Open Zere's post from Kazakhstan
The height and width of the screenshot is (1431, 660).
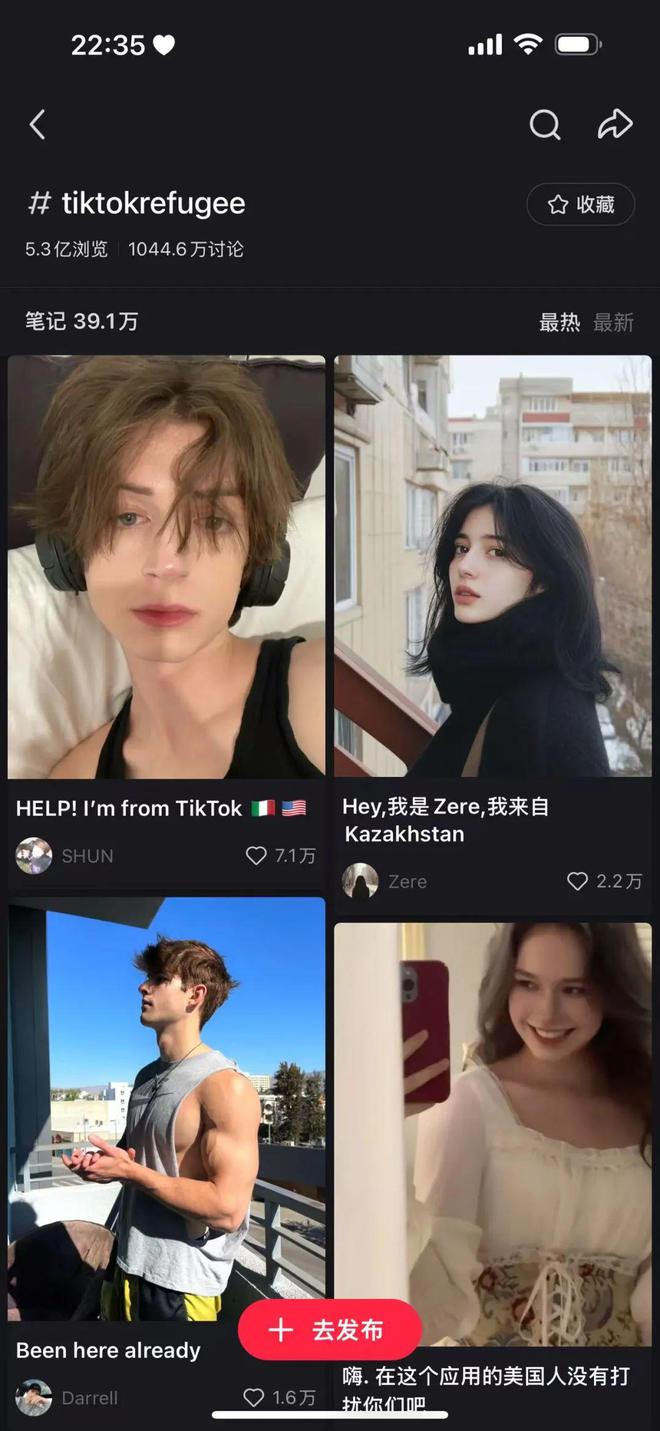492,567
